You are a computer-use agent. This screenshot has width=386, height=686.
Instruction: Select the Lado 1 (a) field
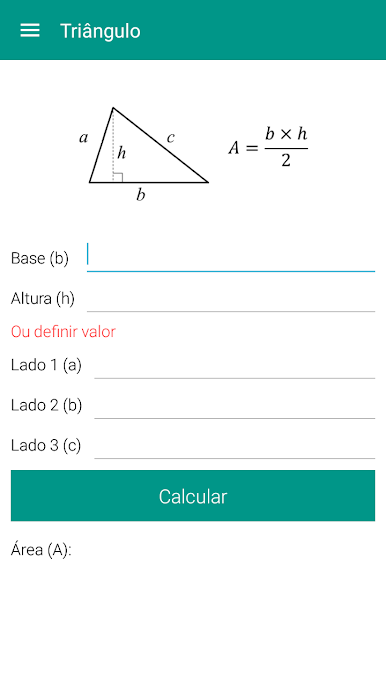tap(235, 364)
